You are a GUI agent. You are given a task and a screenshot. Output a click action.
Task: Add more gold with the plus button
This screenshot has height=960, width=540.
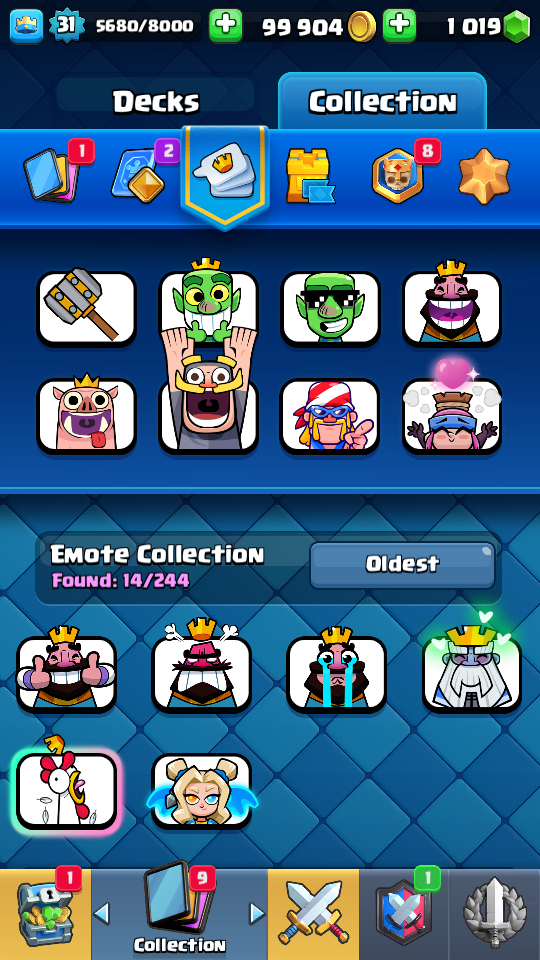(x=225, y=26)
